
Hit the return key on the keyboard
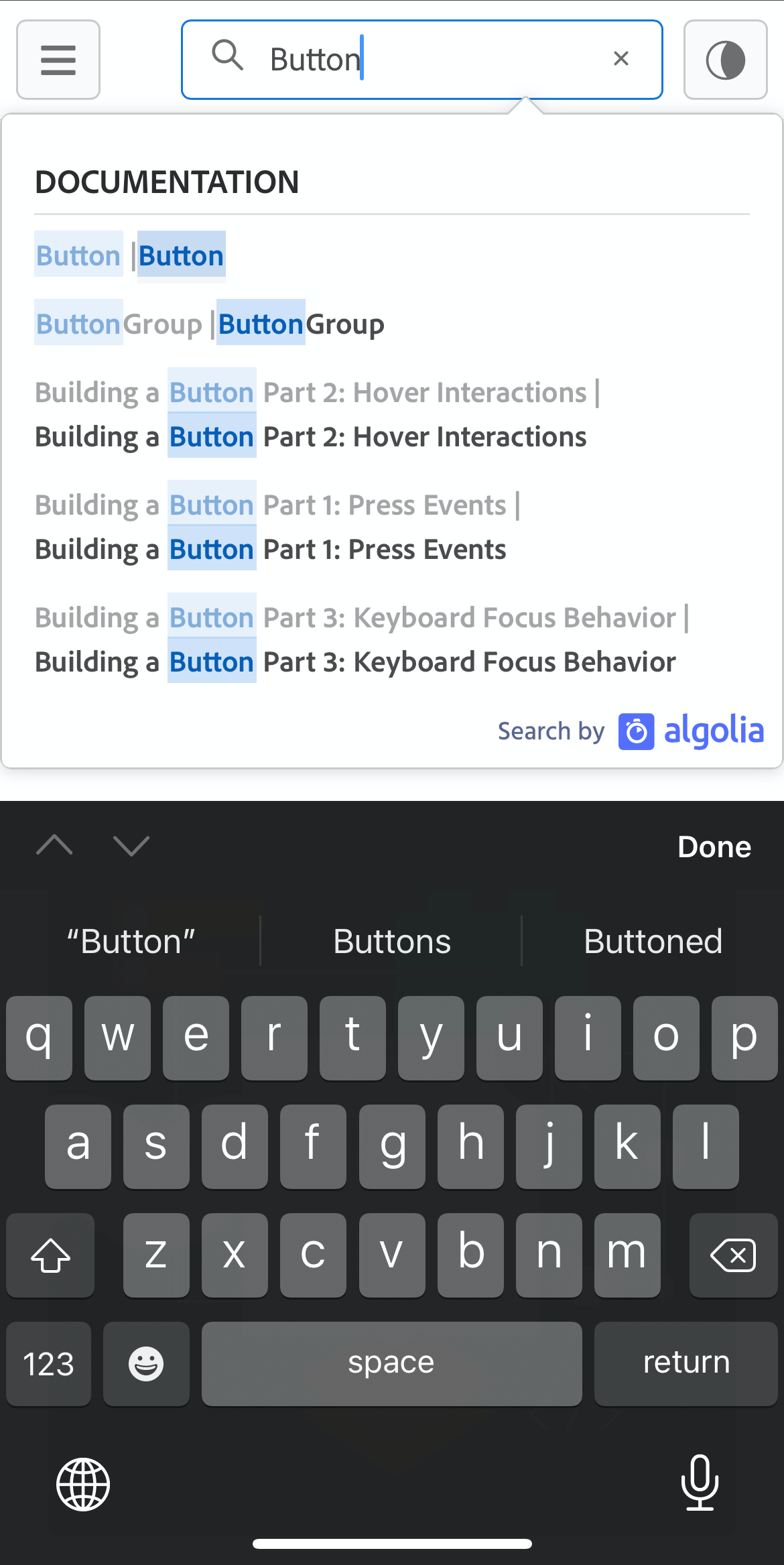point(685,1363)
